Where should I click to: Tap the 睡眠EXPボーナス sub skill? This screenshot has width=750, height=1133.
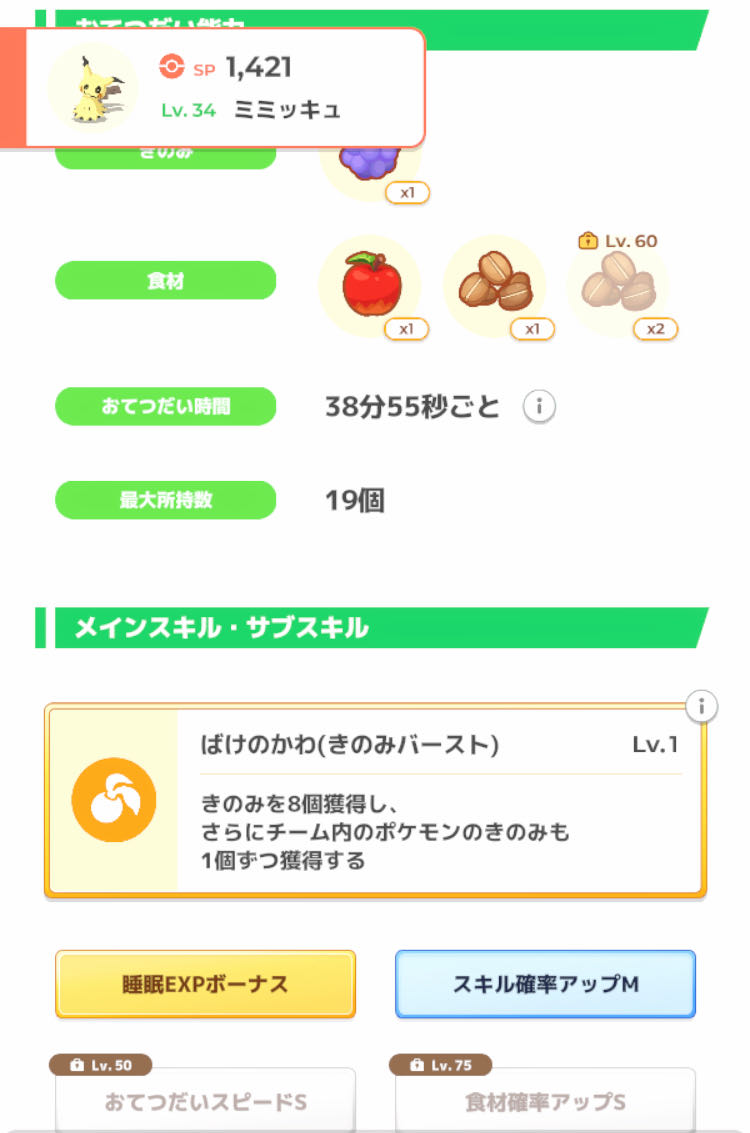[205, 984]
